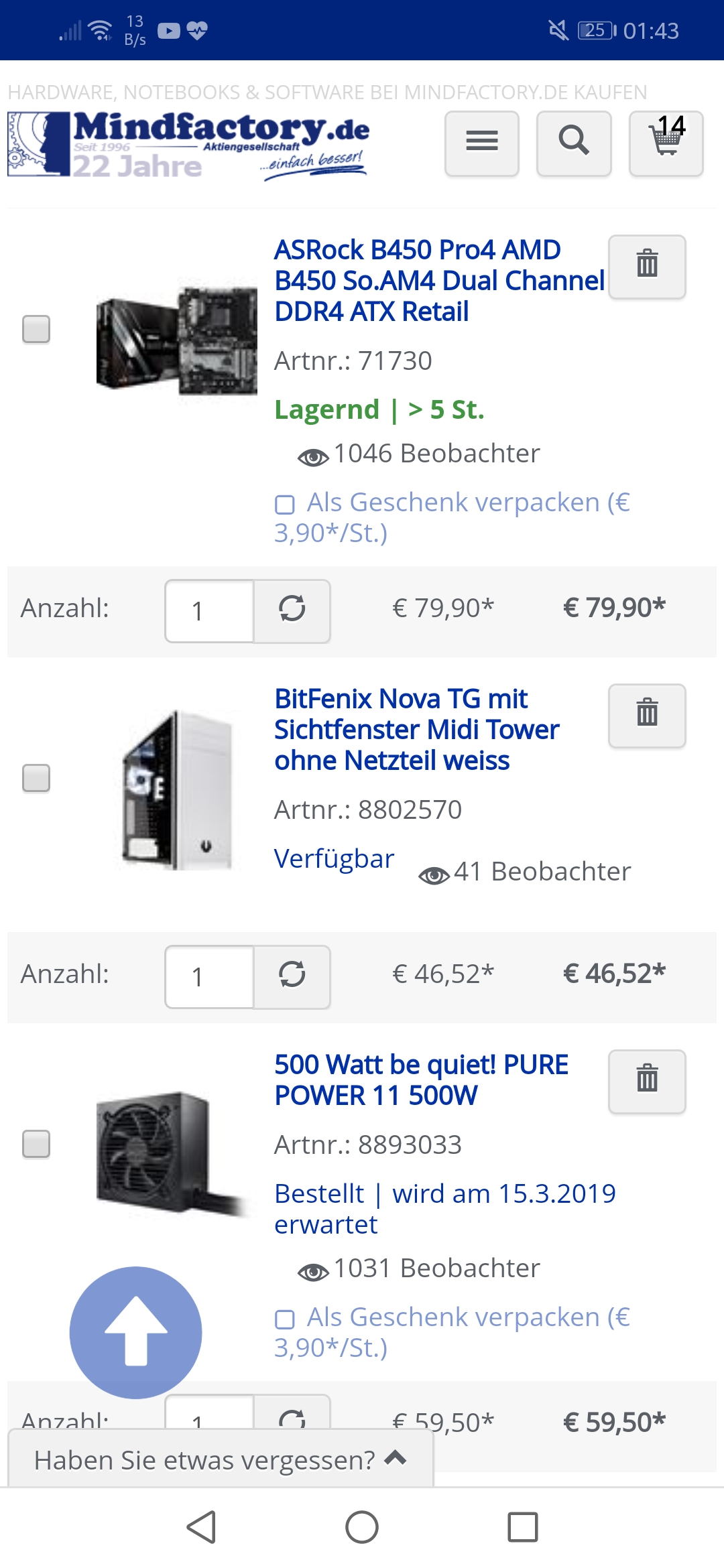Enable gift wrapping for the ASRock motherboard

click(x=284, y=503)
